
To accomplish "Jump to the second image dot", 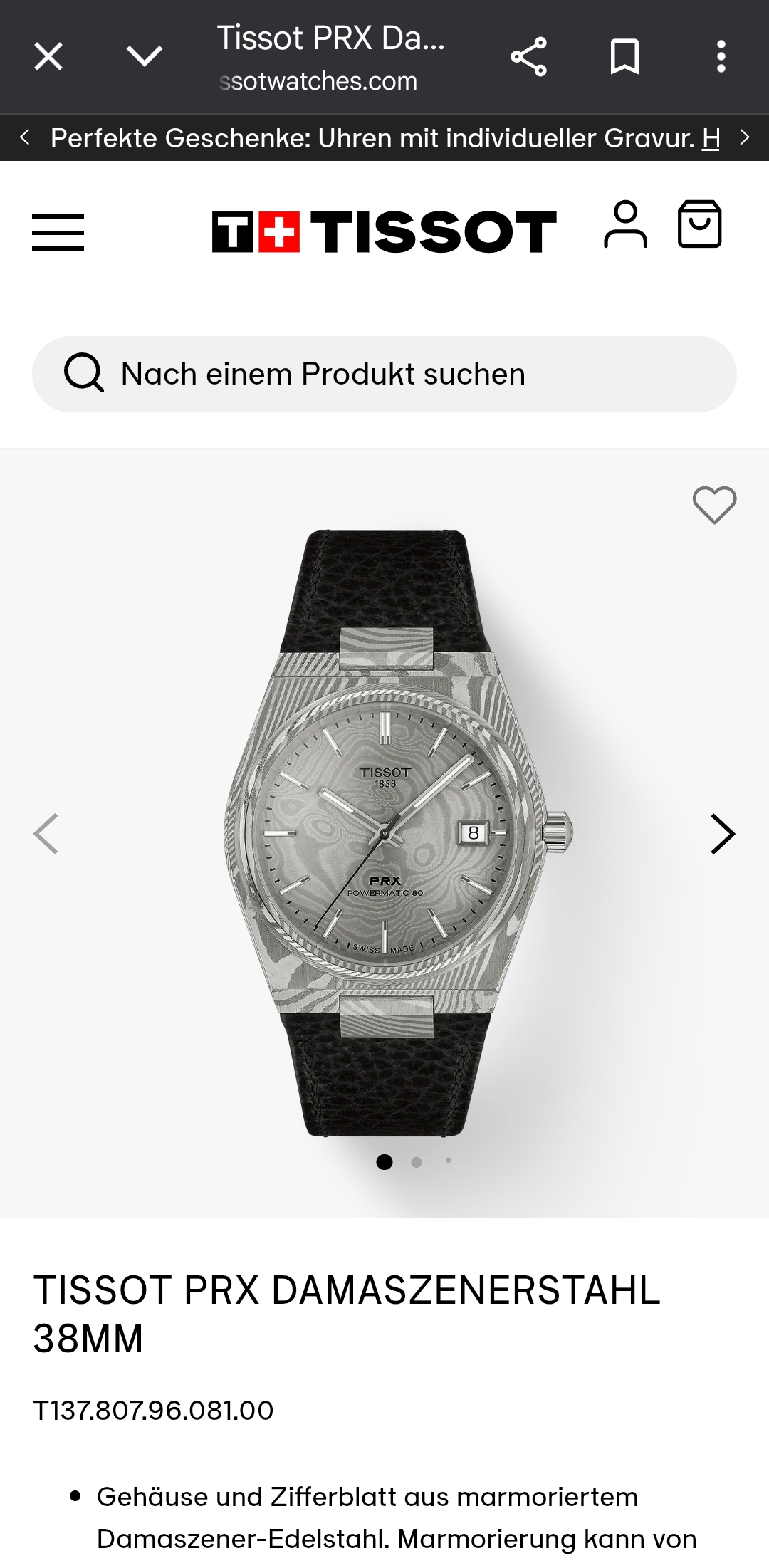I will click(x=417, y=1162).
